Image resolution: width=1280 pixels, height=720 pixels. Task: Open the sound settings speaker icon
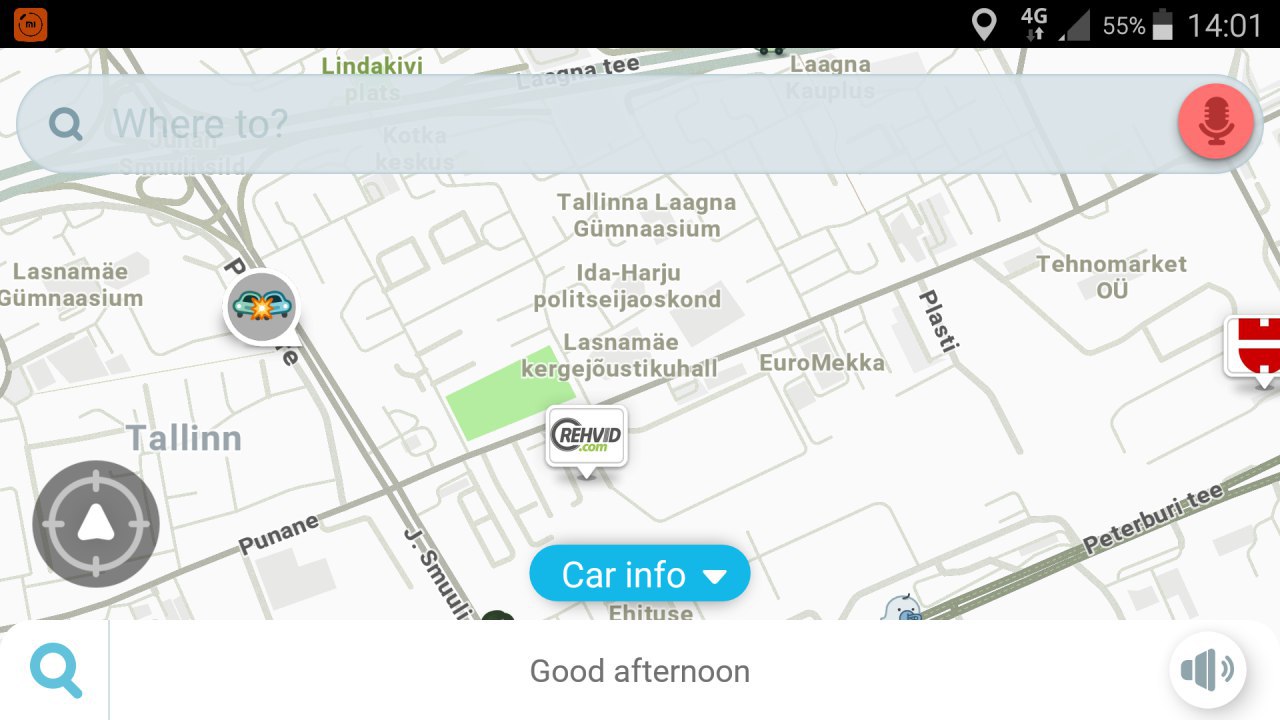pos(1207,669)
